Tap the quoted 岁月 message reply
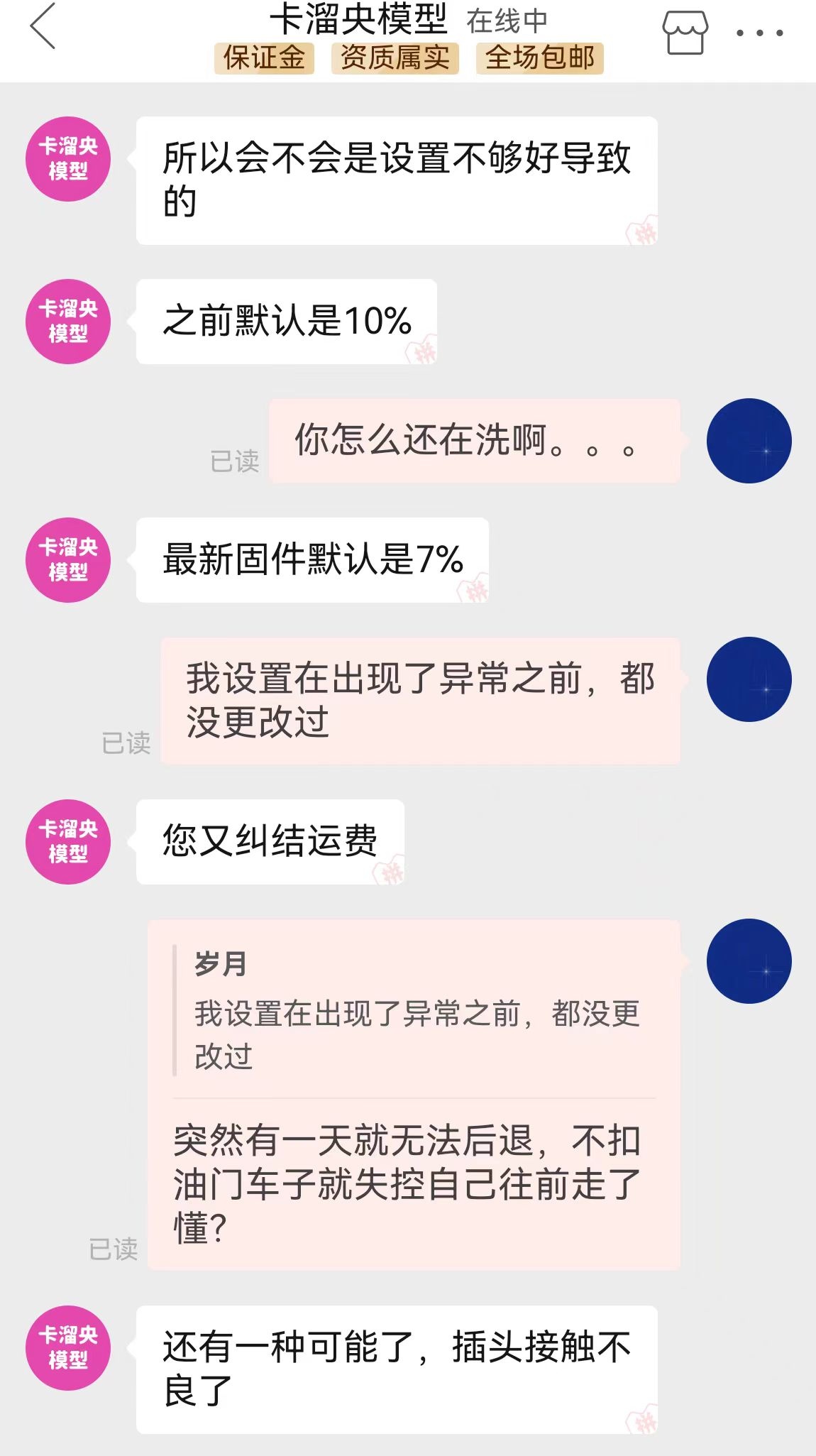 (x=415, y=1012)
